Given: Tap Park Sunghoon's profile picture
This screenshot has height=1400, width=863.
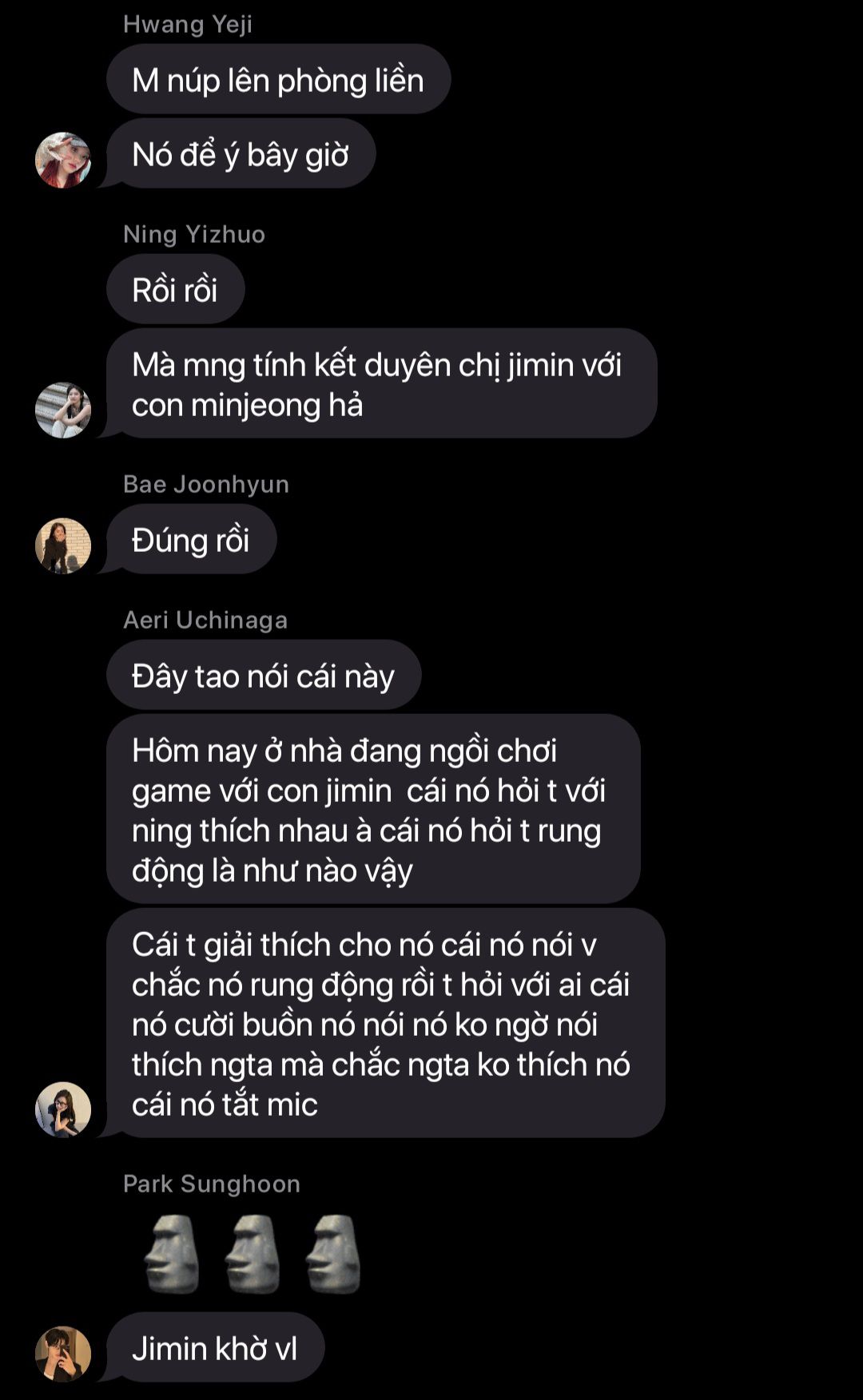Looking at the screenshot, I should click(63, 1354).
